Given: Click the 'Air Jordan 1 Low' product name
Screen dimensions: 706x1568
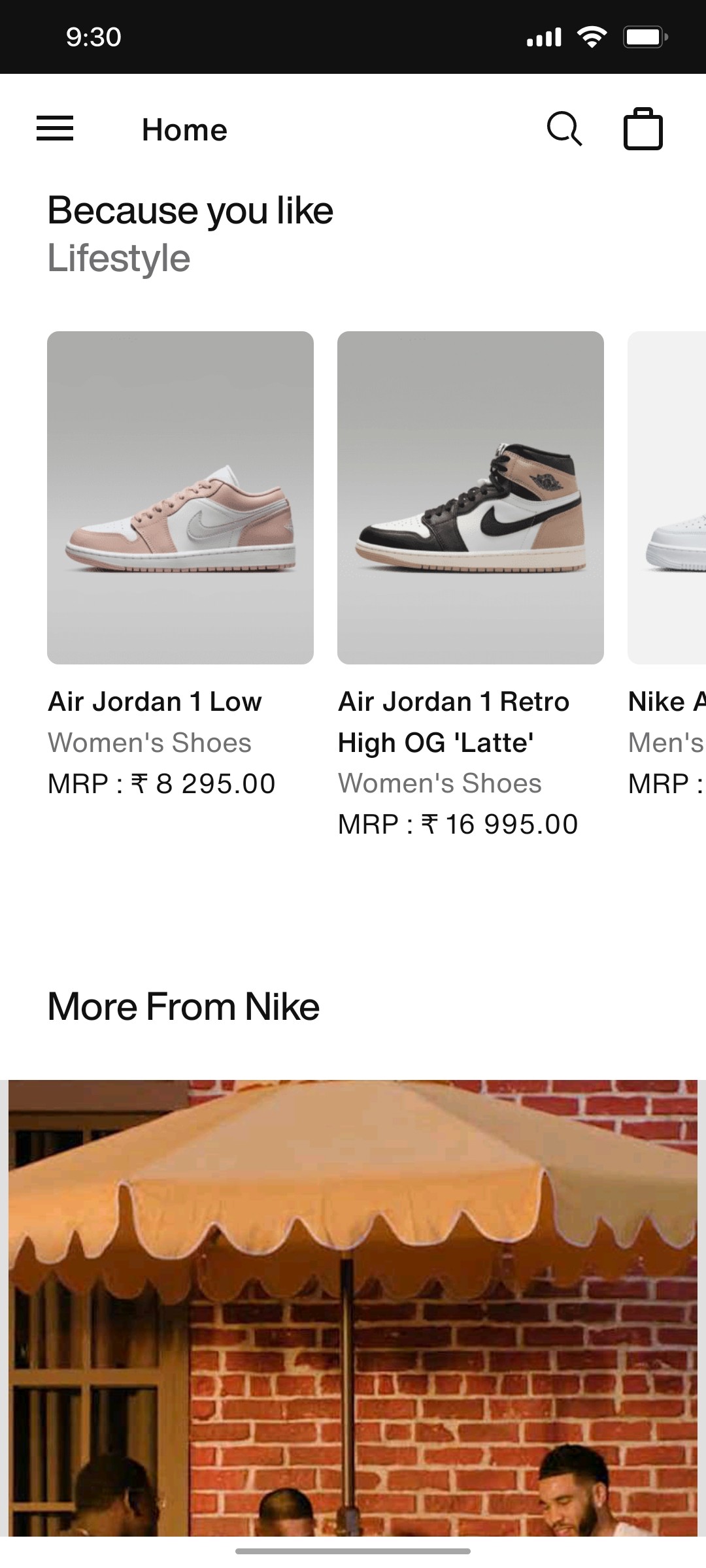Looking at the screenshot, I should pyautogui.click(x=155, y=701).
